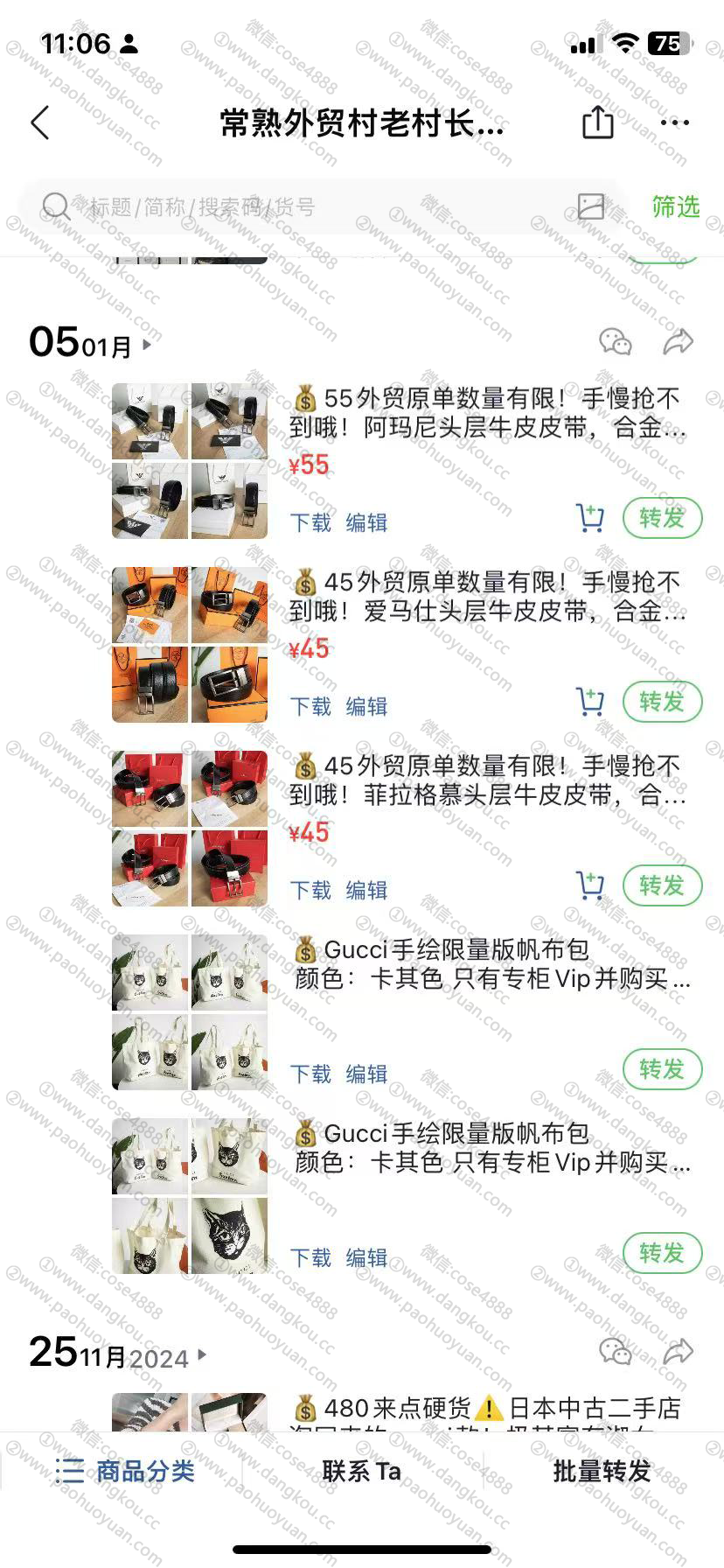724x1568 pixels.
Task: Open 商品分类 product categories
Action: (x=125, y=1471)
